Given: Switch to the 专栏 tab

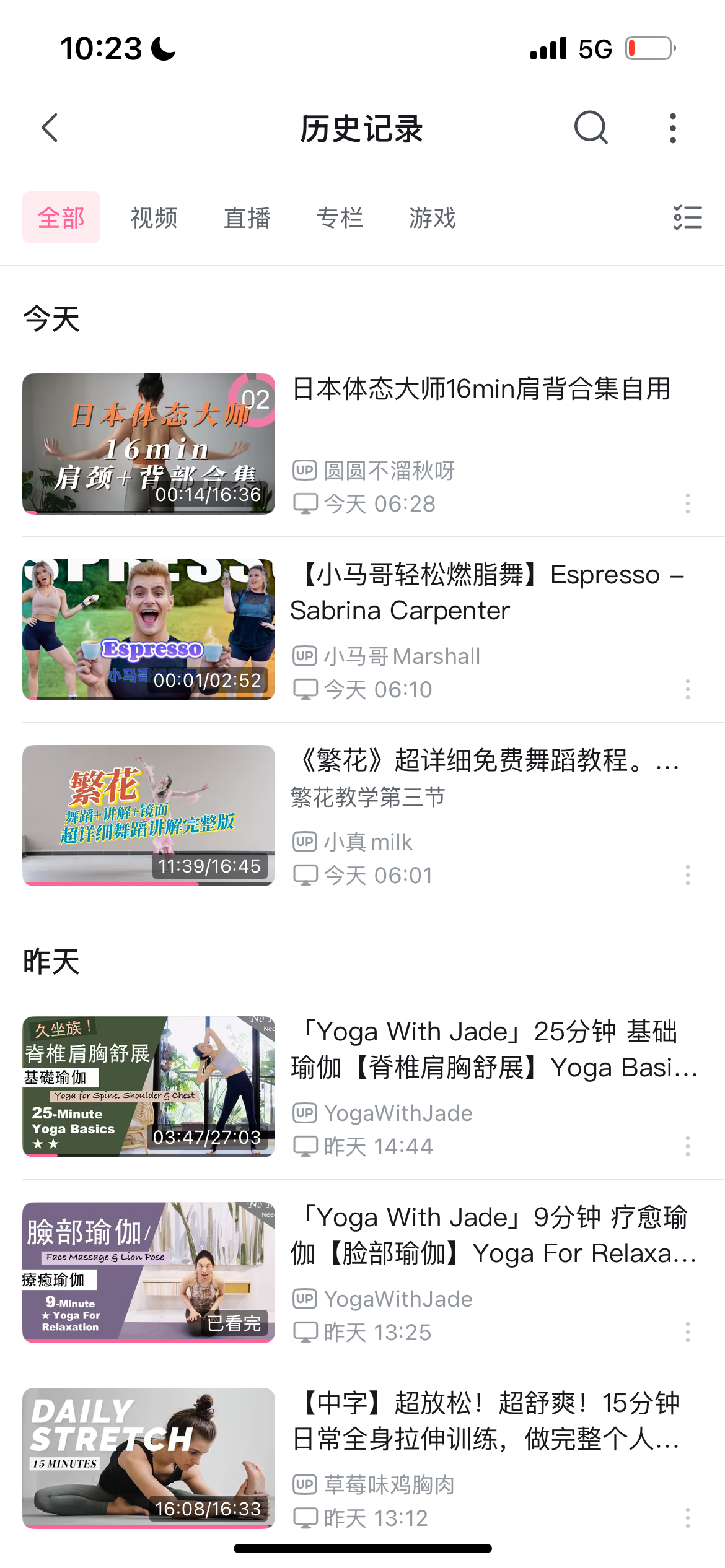Looking at the screenshot, I should pos(340,217).
